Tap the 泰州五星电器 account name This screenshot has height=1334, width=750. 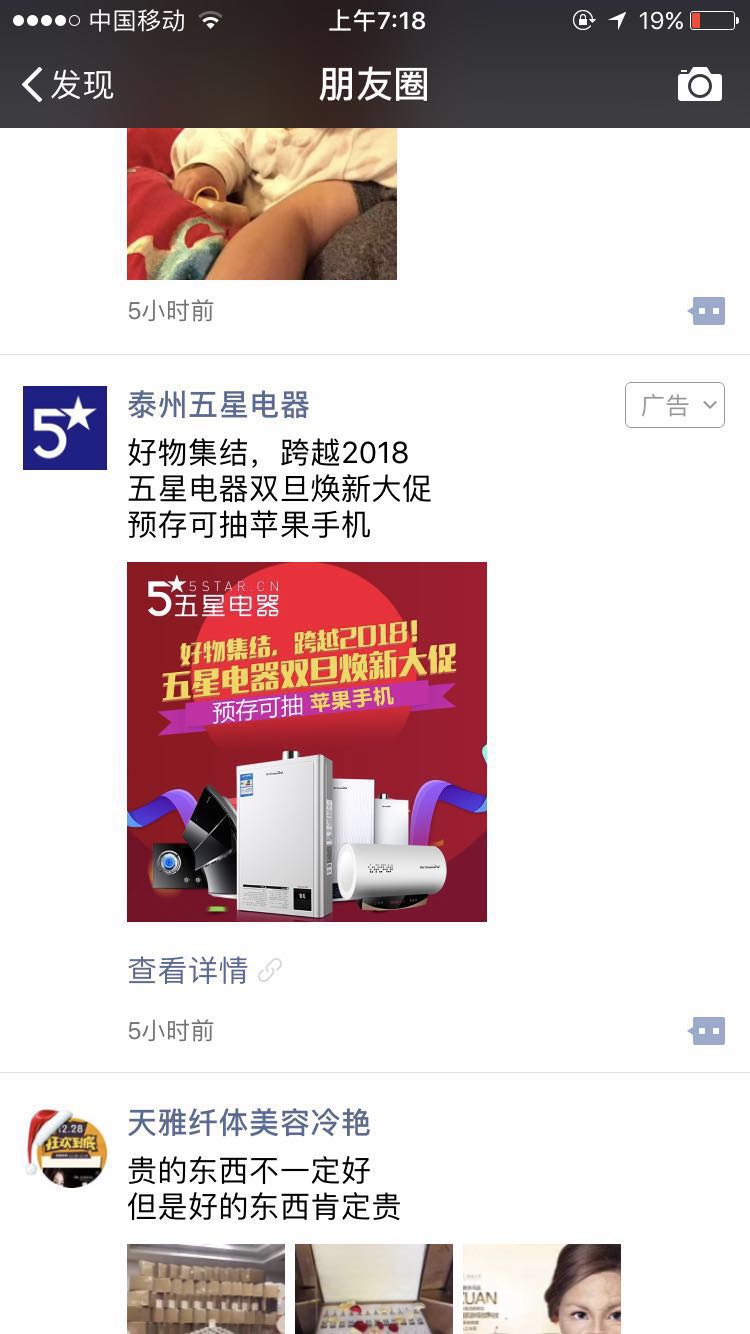coord(218,405)
